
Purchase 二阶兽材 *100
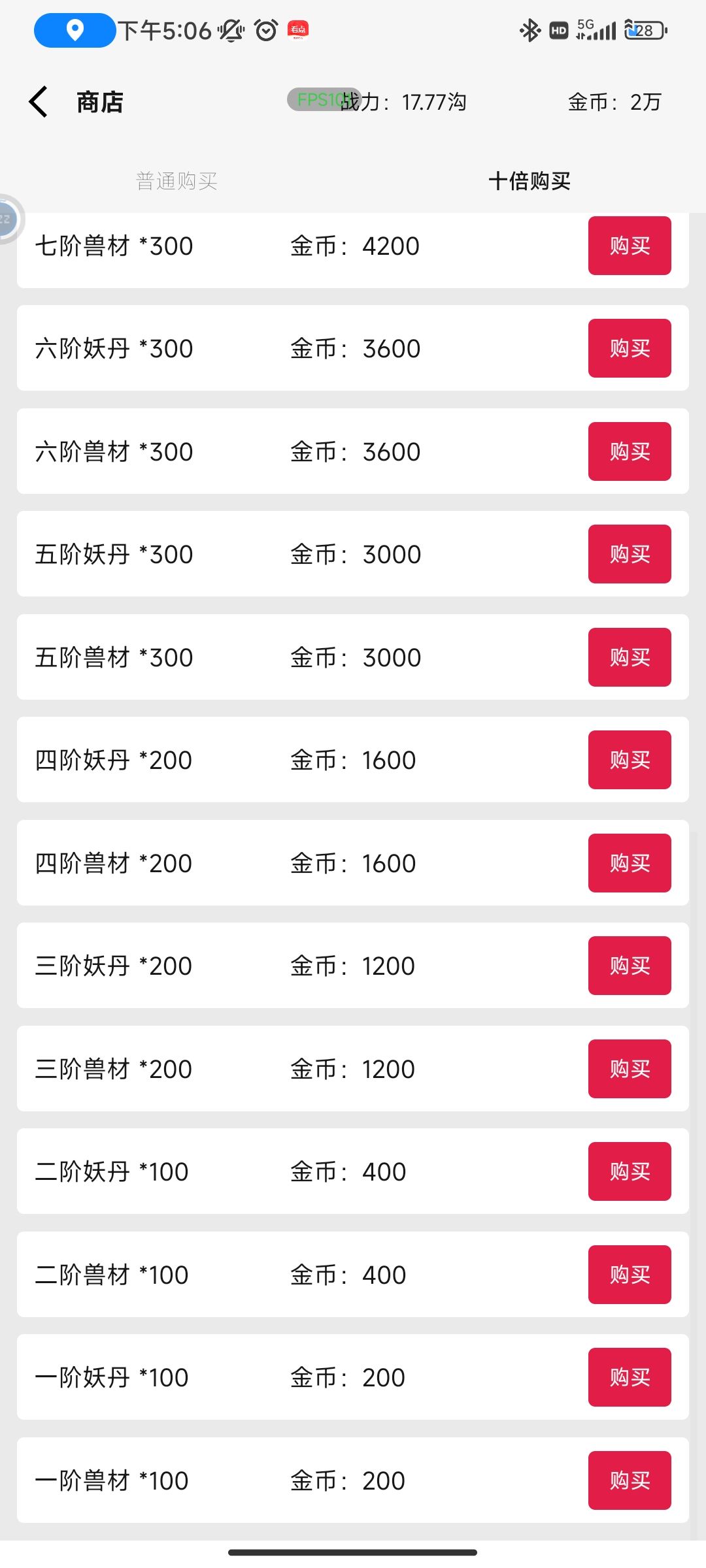click(629, 1275)
